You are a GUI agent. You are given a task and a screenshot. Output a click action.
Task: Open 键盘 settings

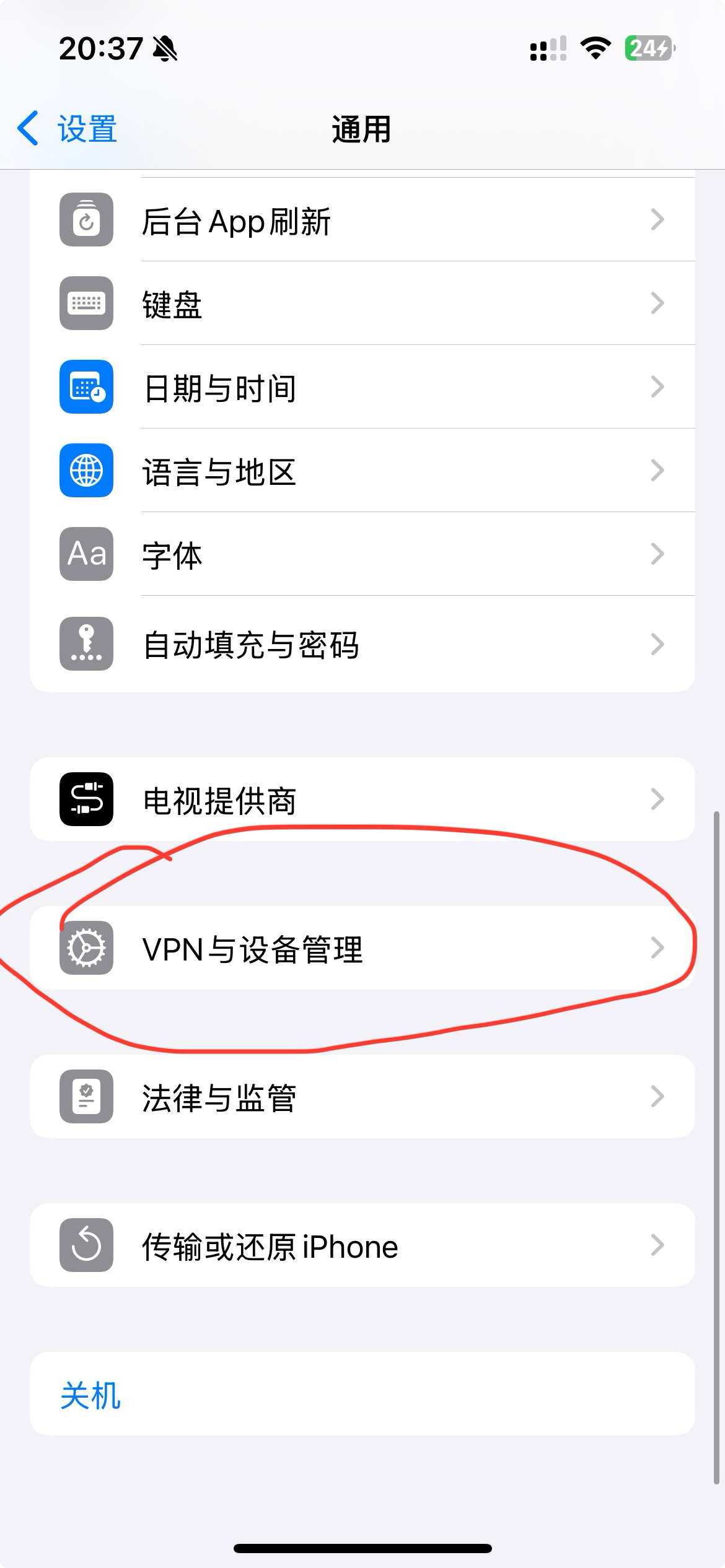[x=362, y=303]
